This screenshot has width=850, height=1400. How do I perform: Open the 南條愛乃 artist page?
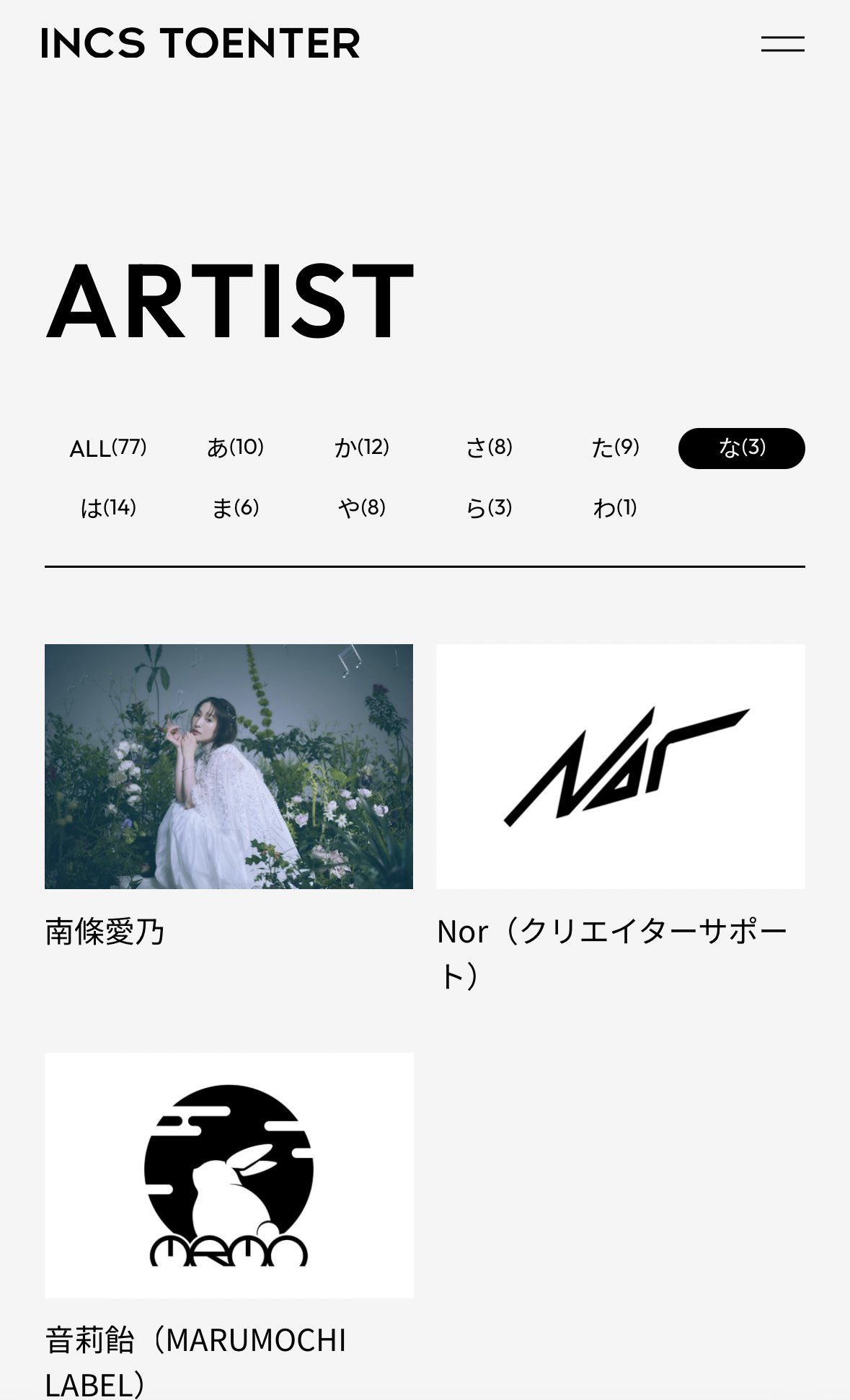point(229,766)
